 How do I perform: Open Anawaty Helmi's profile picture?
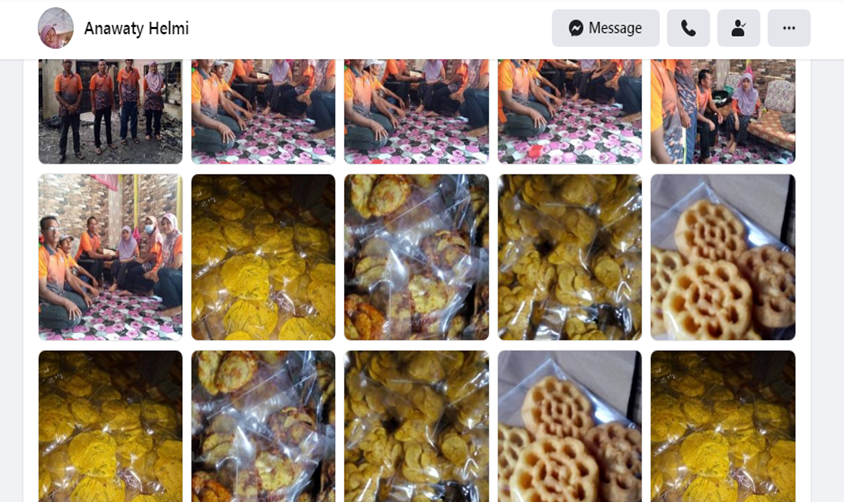(56, 28)
